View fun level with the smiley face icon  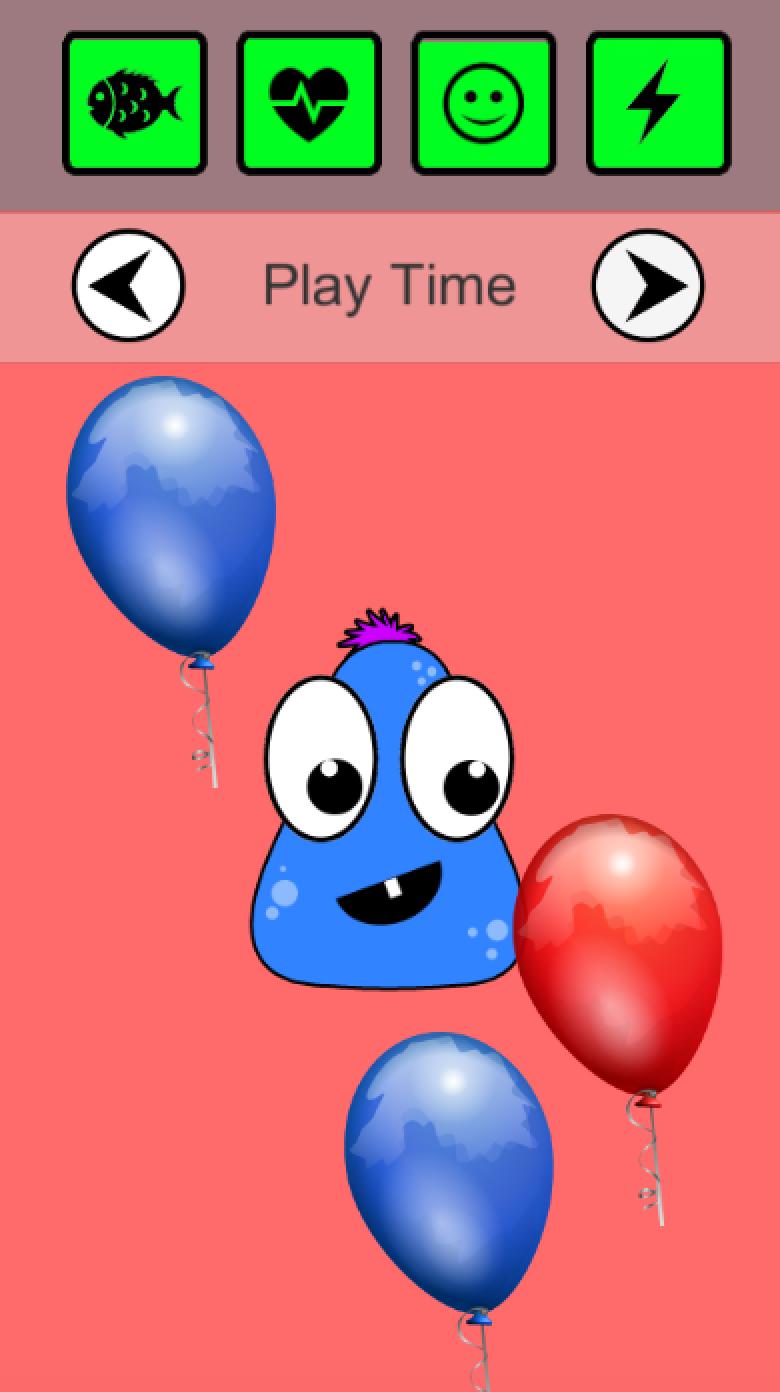pos(484,102)
